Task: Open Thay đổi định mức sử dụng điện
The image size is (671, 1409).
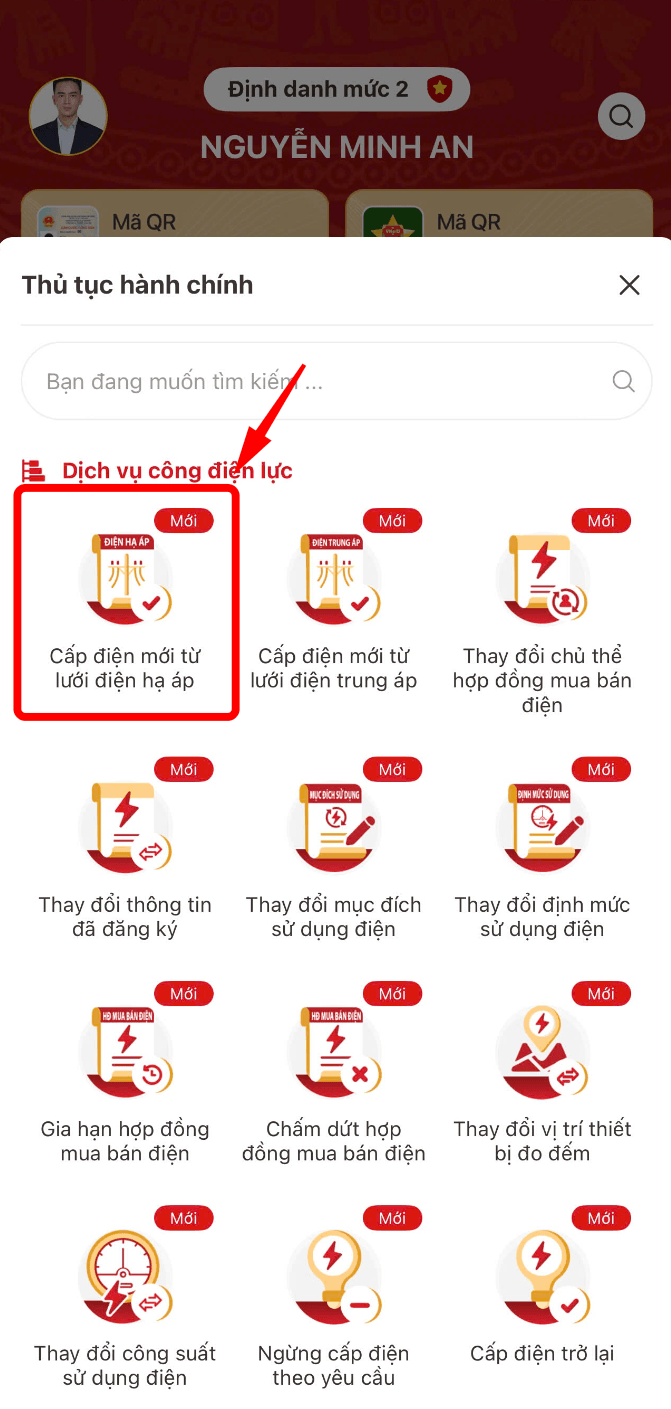Action: [x=542, y=850]
